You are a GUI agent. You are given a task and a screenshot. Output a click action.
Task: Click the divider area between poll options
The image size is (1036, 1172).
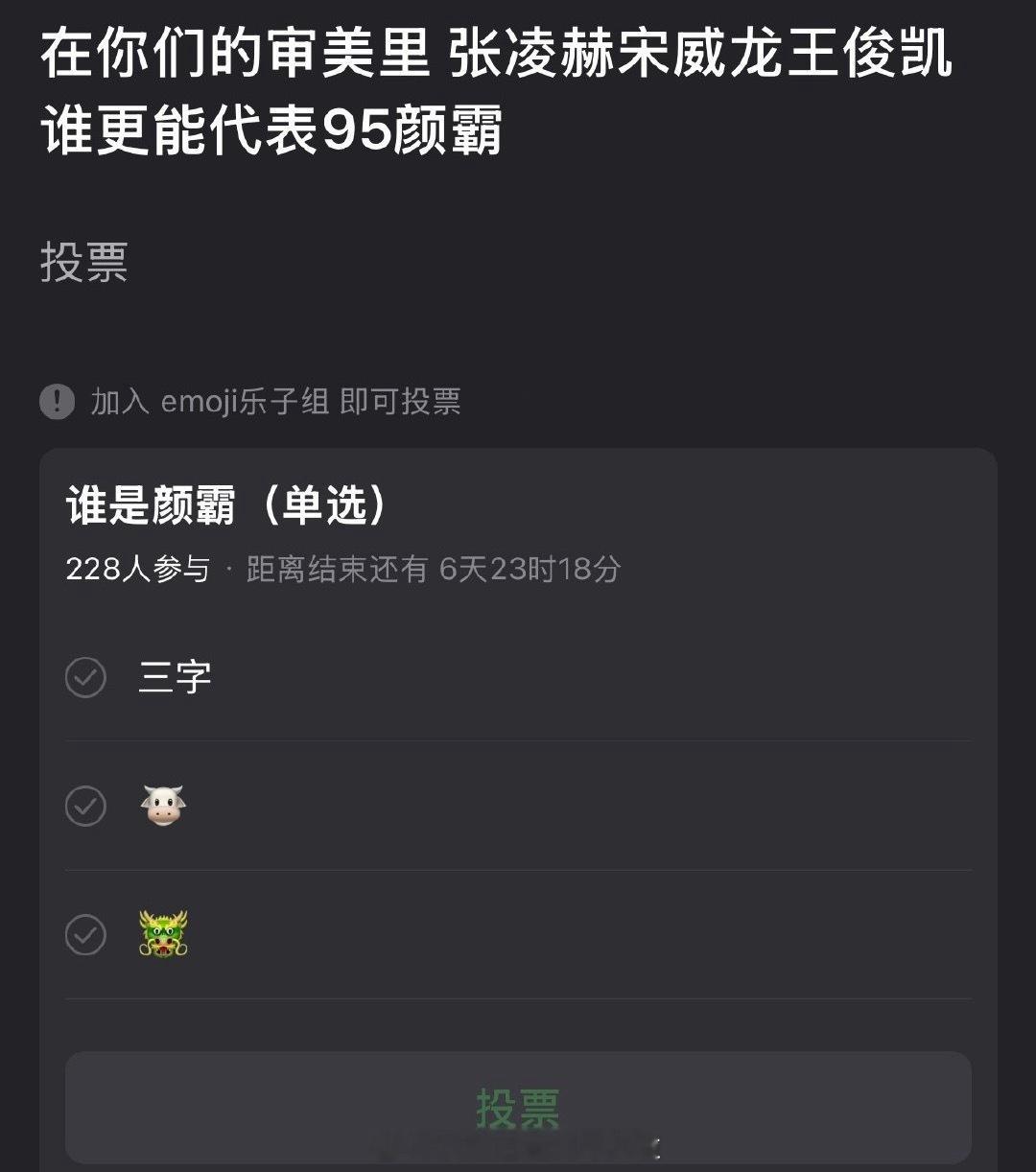coord(518,740)
